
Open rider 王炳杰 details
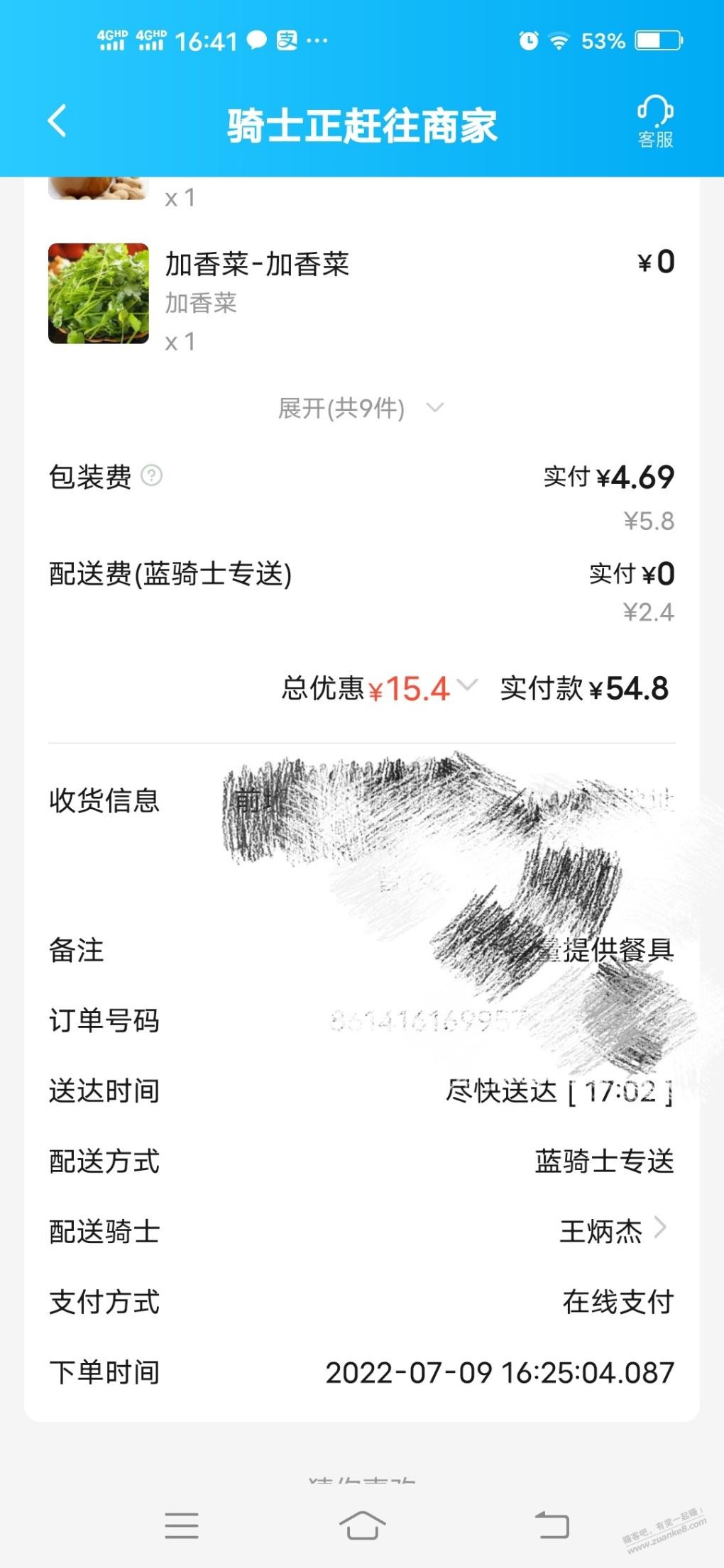click(x=614, y=1231)
